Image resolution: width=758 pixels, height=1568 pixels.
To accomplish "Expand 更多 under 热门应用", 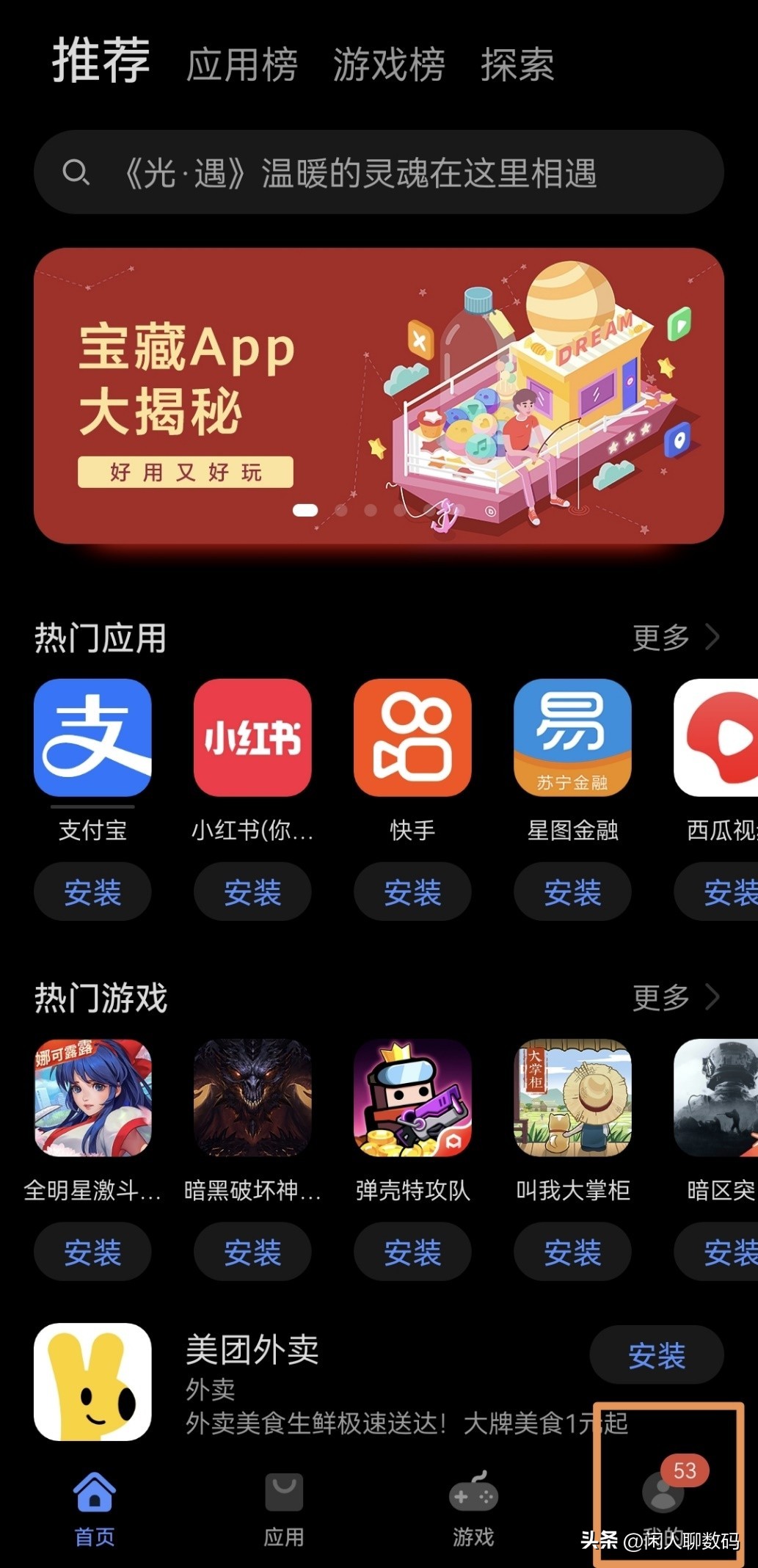I will [675, 637].
